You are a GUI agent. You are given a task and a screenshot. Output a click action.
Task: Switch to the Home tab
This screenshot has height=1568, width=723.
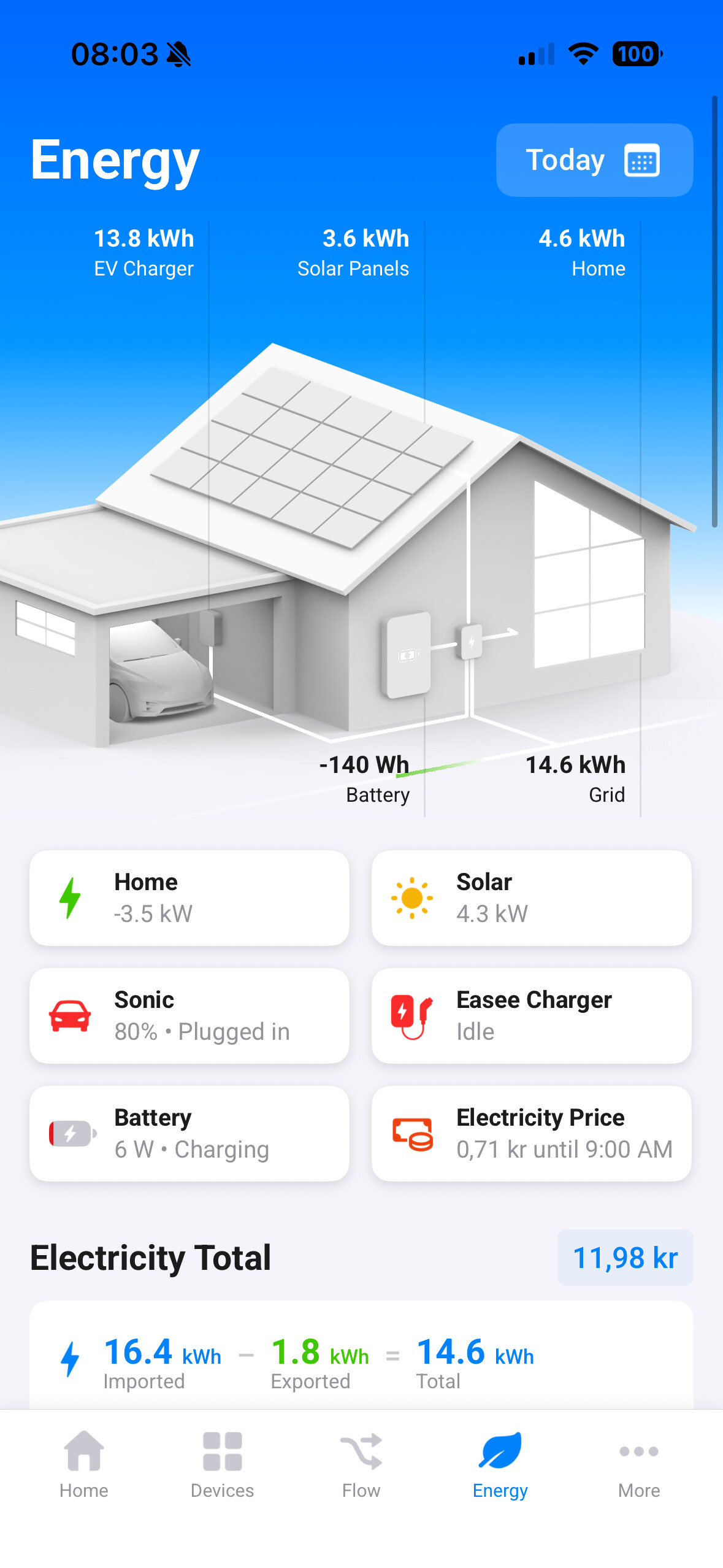point(84,1465)
